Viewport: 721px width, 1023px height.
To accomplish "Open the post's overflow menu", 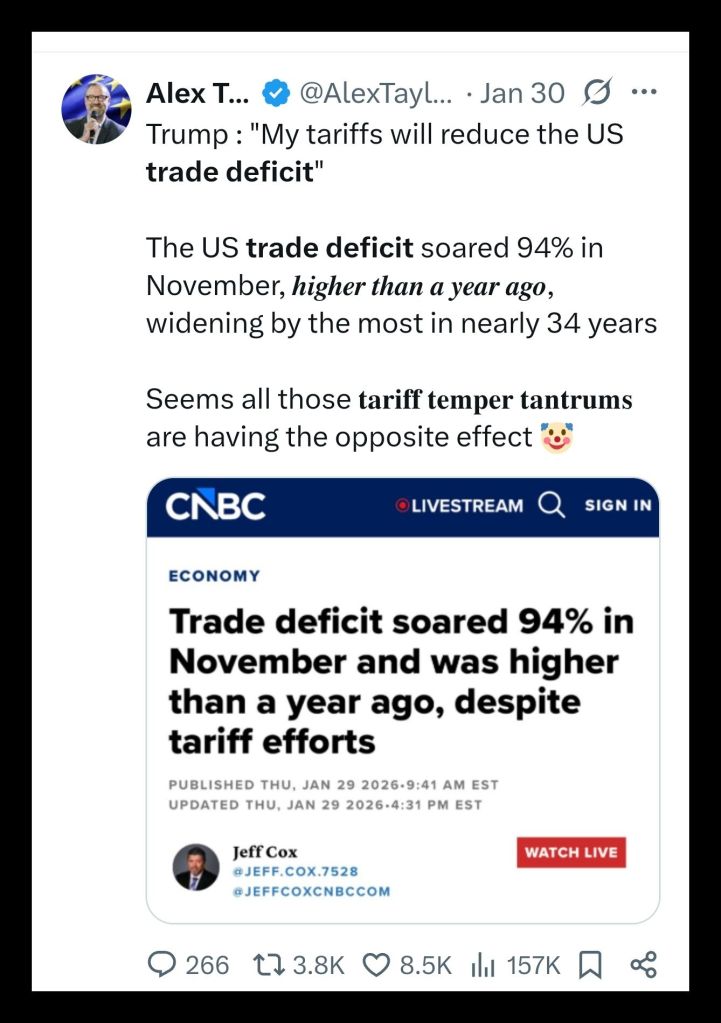I will [x=643, y=93].
